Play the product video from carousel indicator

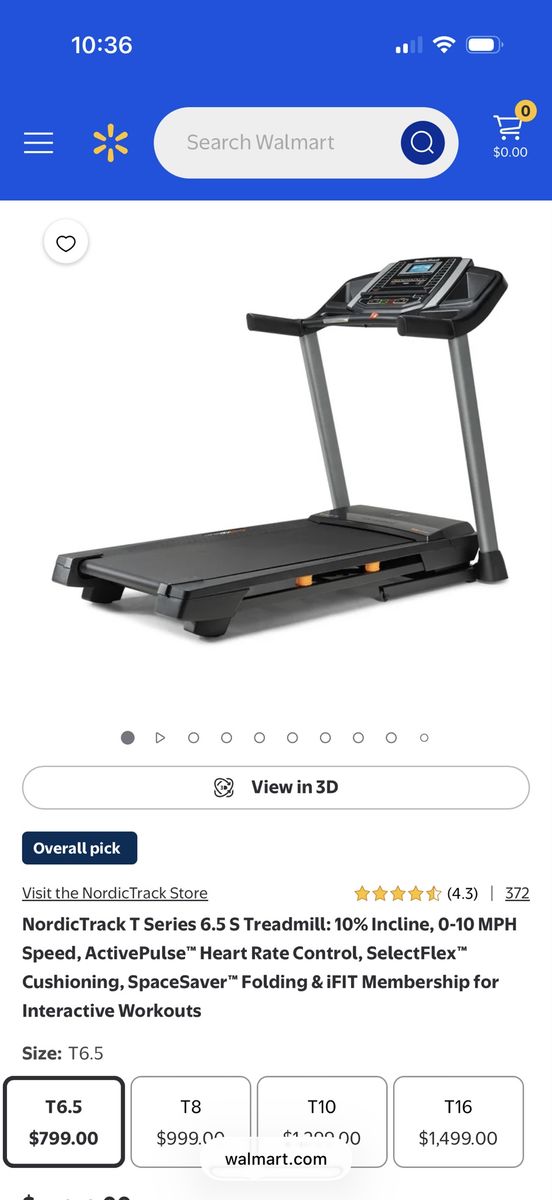[x=160, y=738]
